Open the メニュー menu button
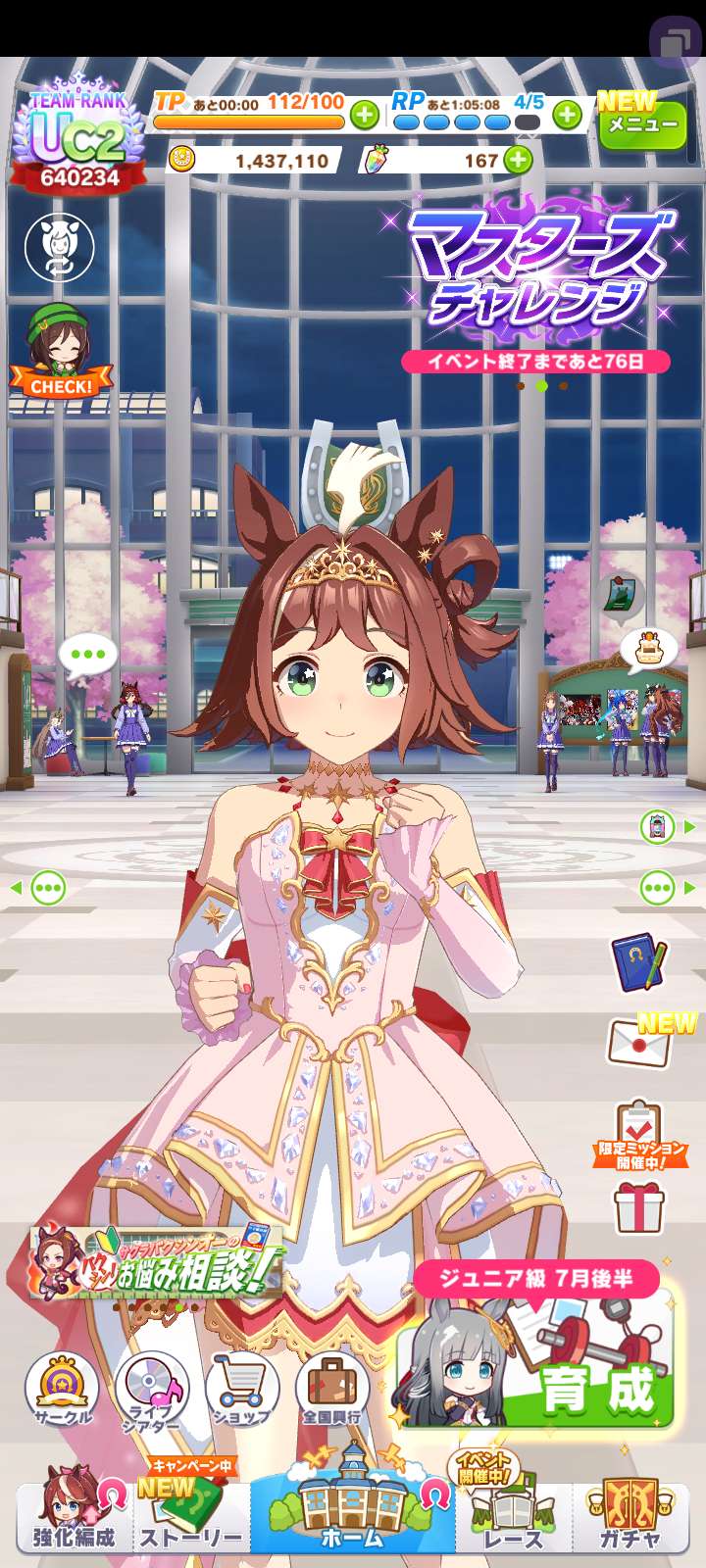Image resolution: width=706 pixels, height=1568 pixels. (642, 123)
